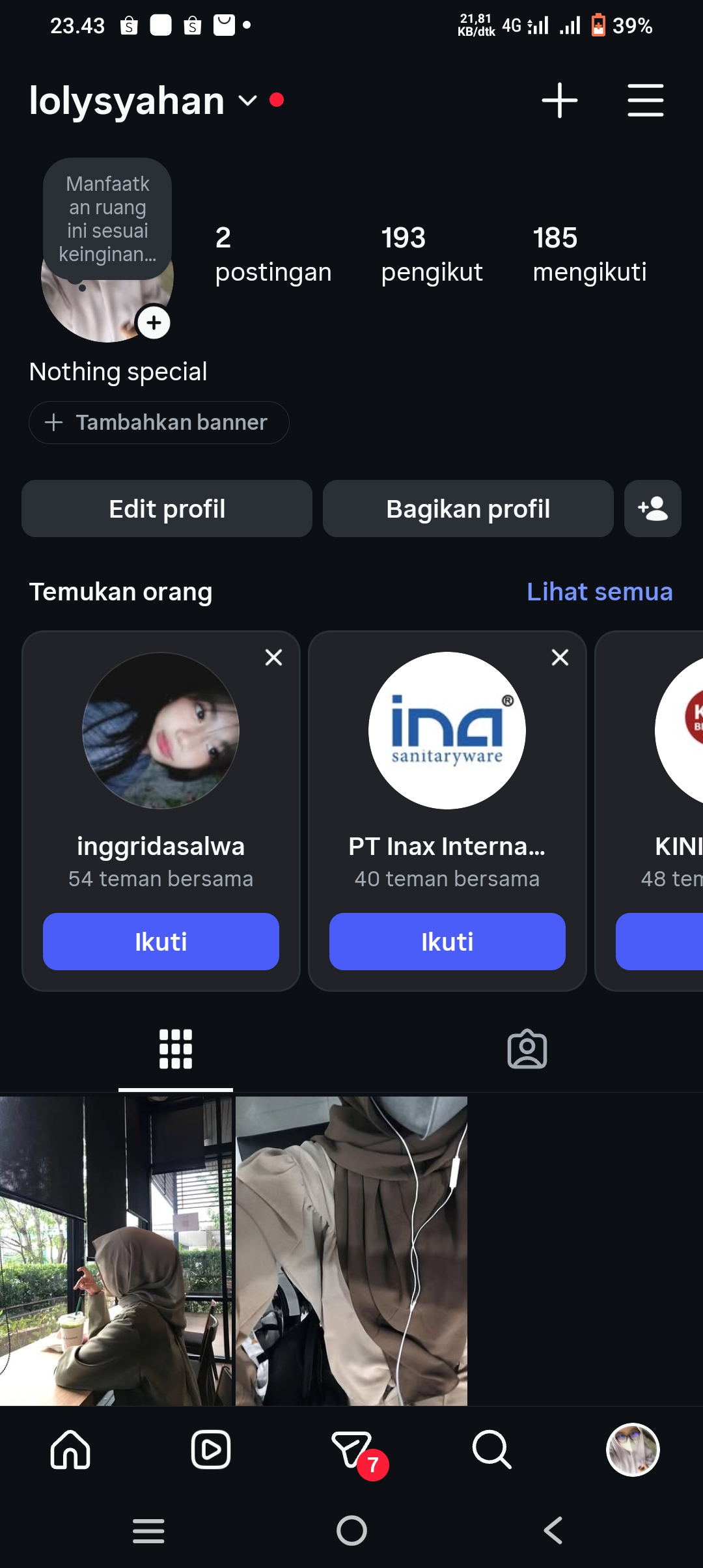Open the 185 mengikuti following list

click(590, 255)
